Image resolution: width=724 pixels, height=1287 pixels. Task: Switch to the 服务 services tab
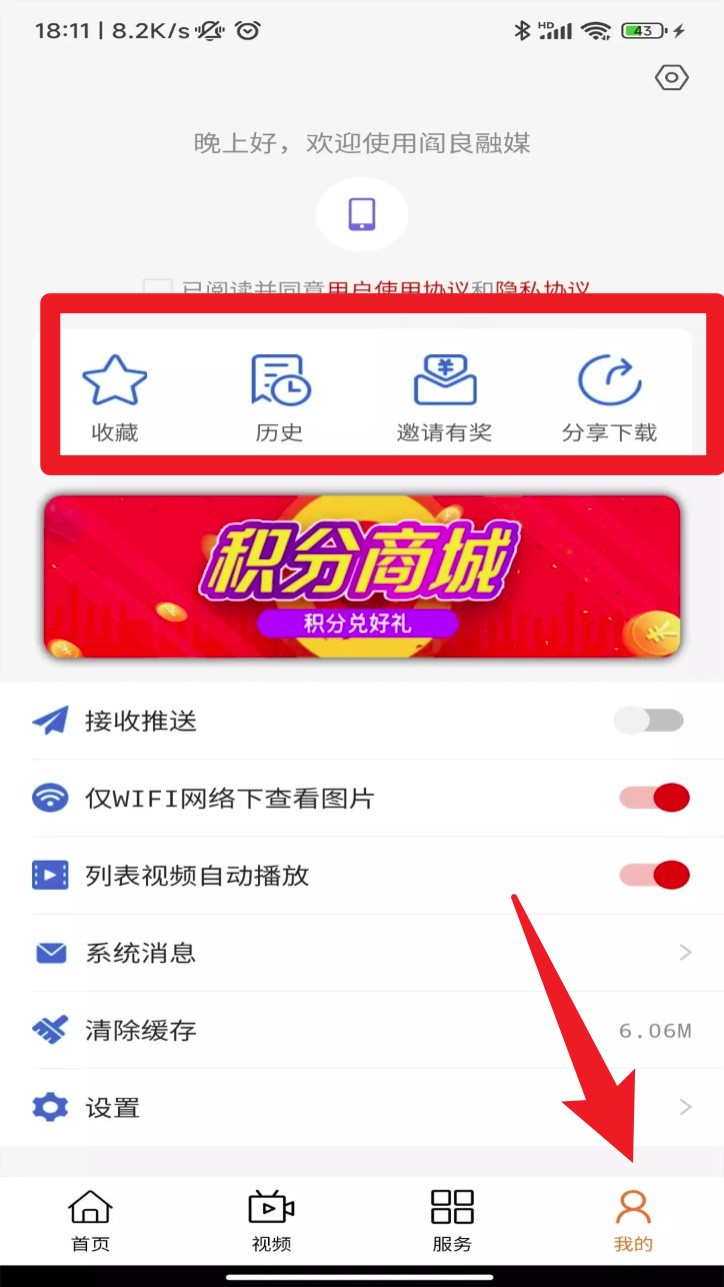tap(452, 1220)
